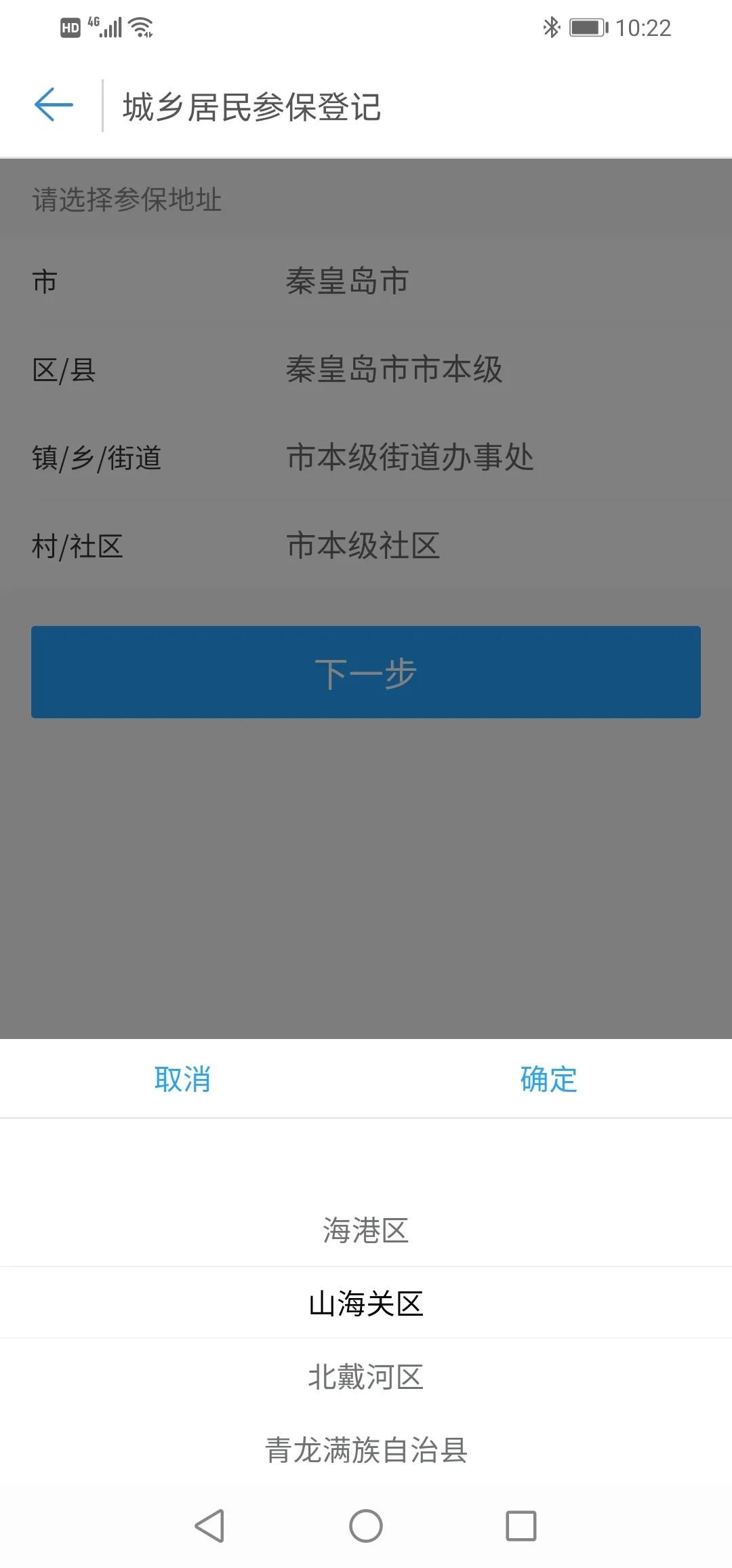Pick 北戴河区 from the list
732x1568 pixels.
[366, 1377]
